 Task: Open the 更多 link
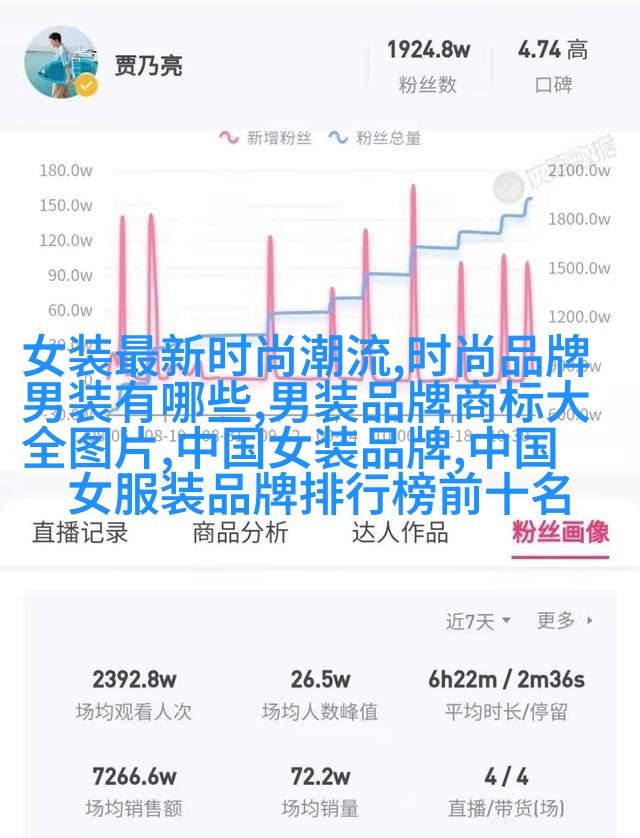pyautogui.click(x=563, y=621)
